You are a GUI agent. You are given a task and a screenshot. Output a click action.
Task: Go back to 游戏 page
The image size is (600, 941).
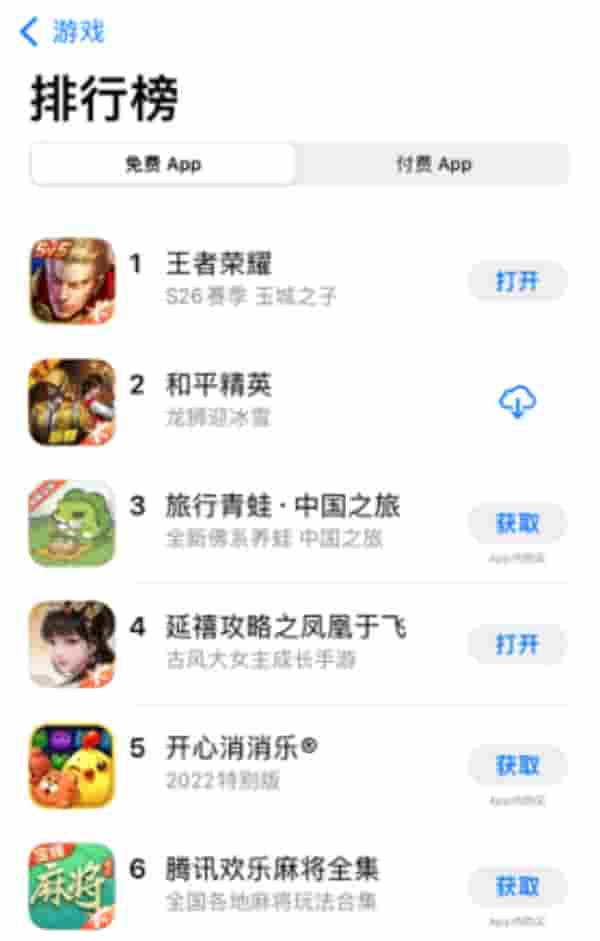coord(62,32)
